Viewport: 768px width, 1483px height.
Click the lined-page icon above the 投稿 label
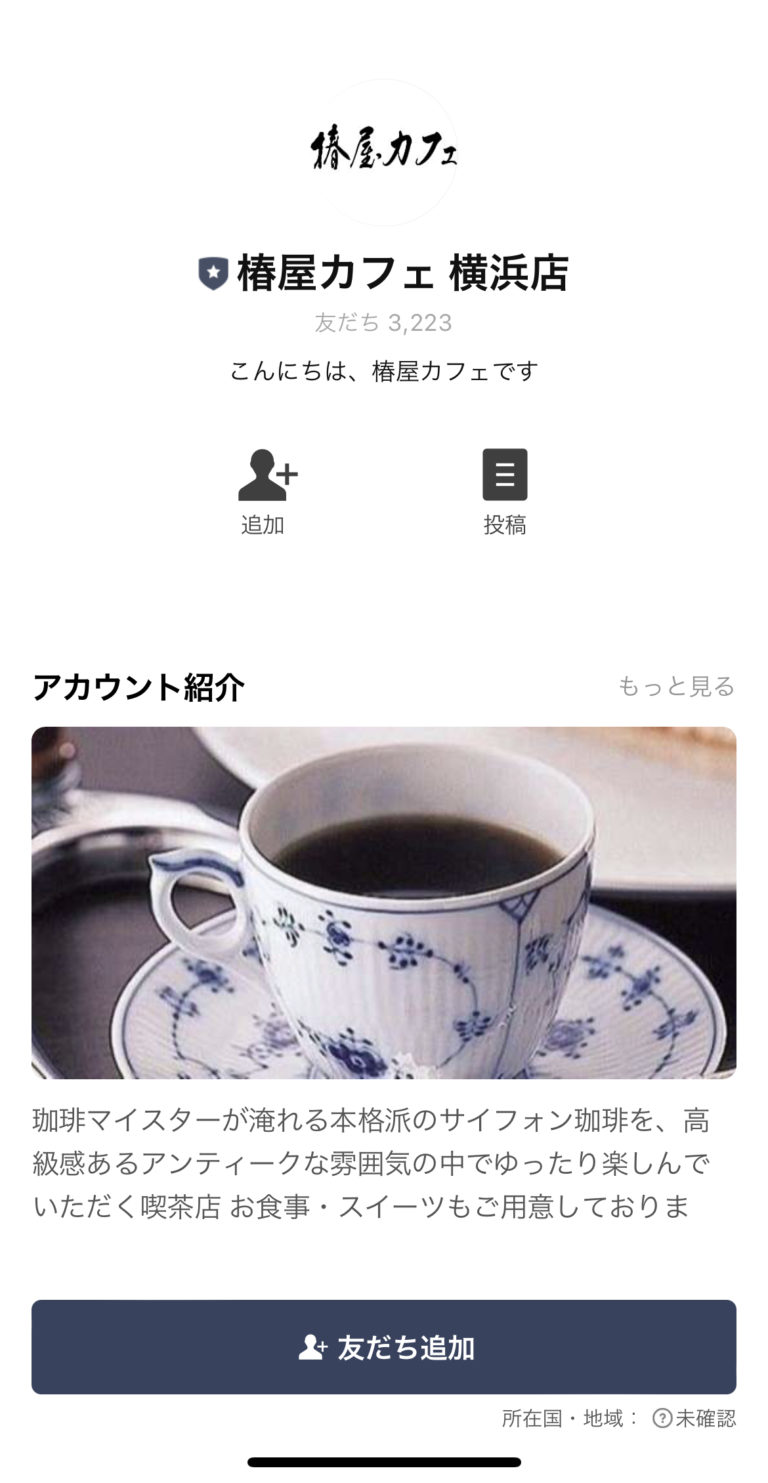point(505,473)
